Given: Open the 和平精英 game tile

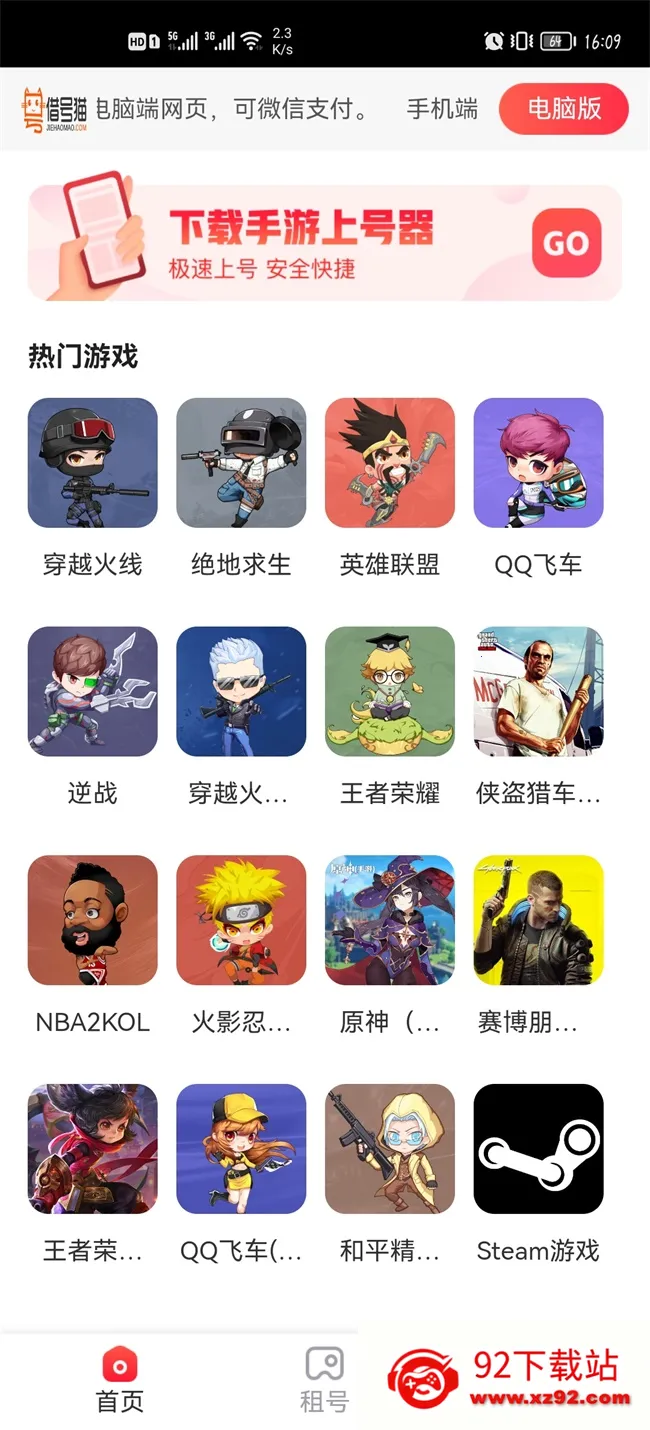Looking at the screenshot, I should pyautogui.click(x=390, y=1149).
